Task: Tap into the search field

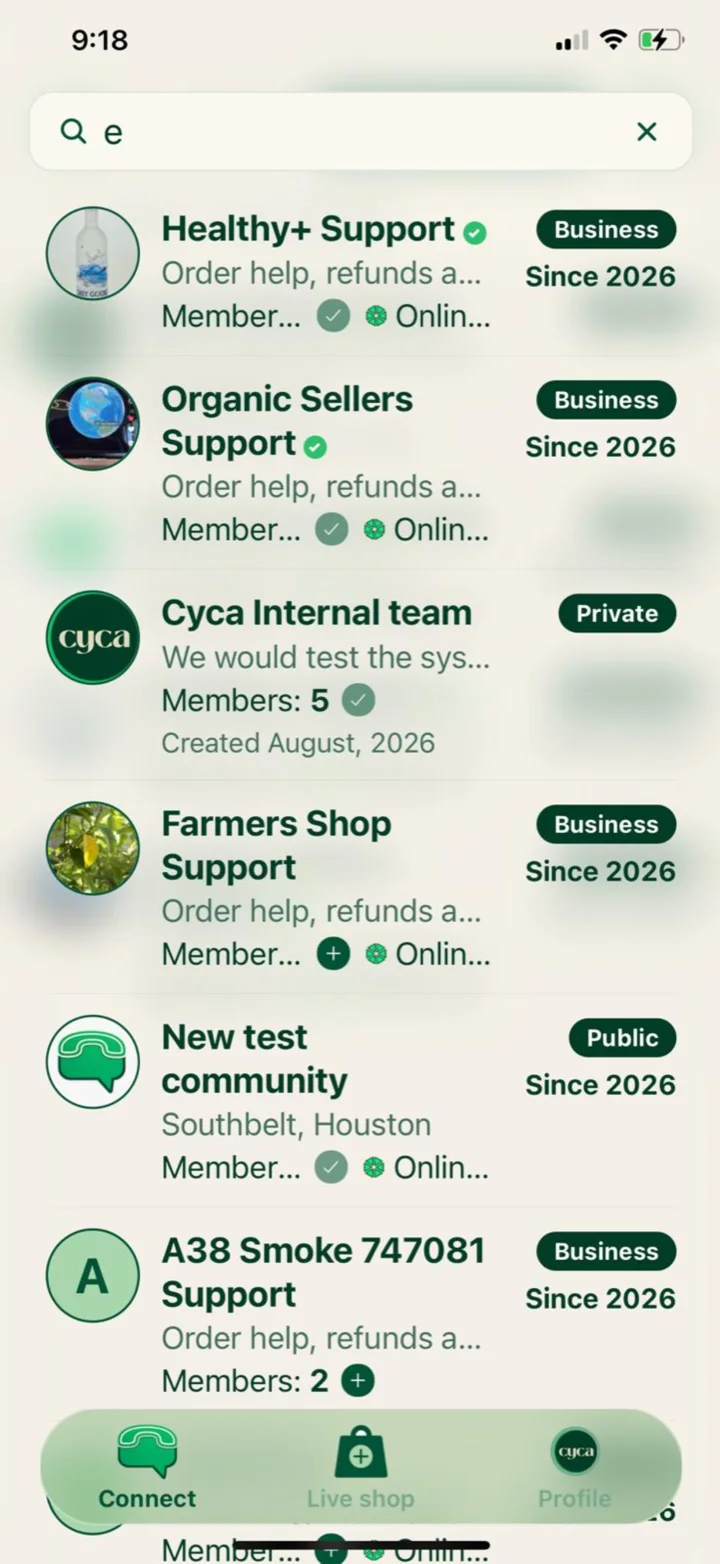Action: [360, 132]
